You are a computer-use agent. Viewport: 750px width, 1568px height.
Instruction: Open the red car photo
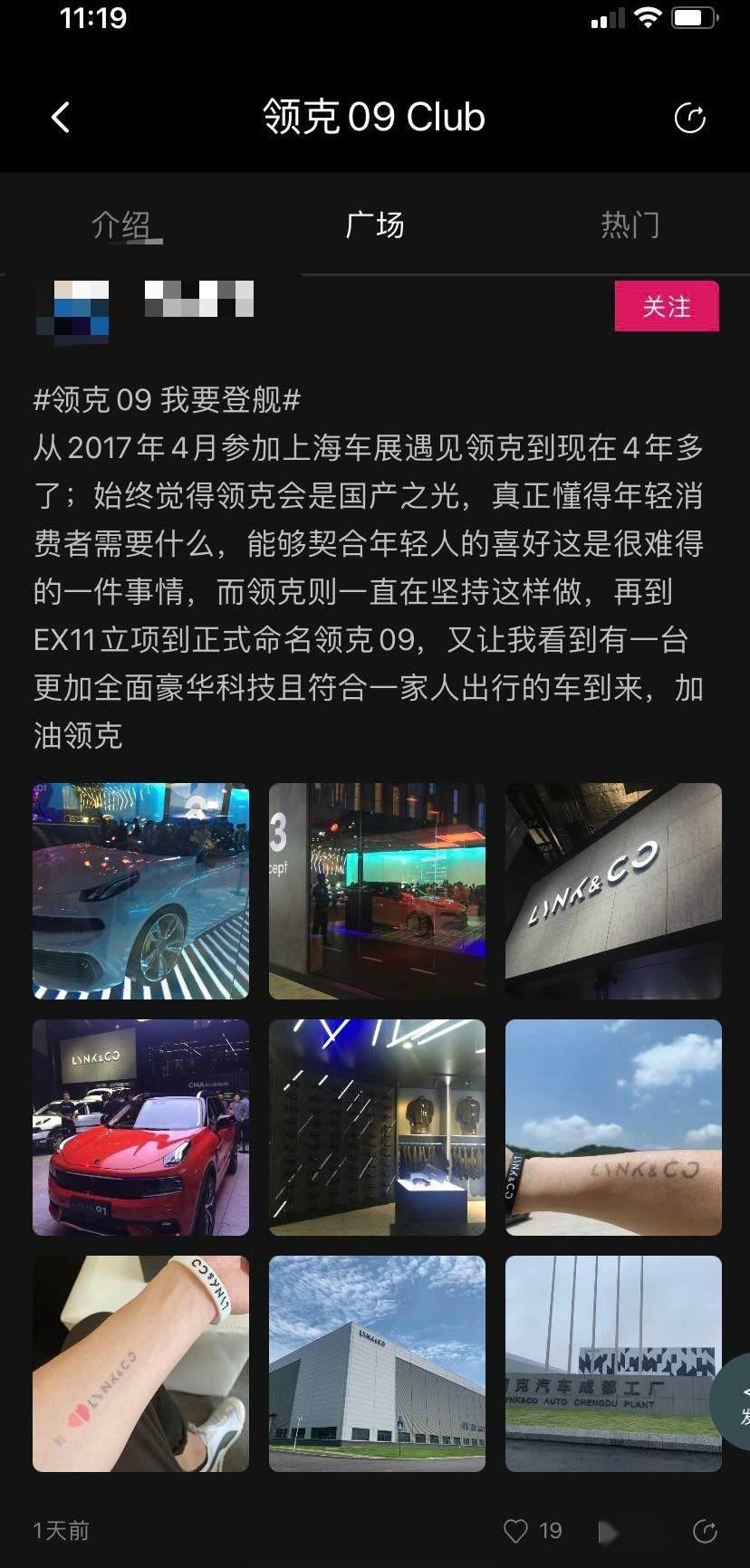coord(140,1127)
